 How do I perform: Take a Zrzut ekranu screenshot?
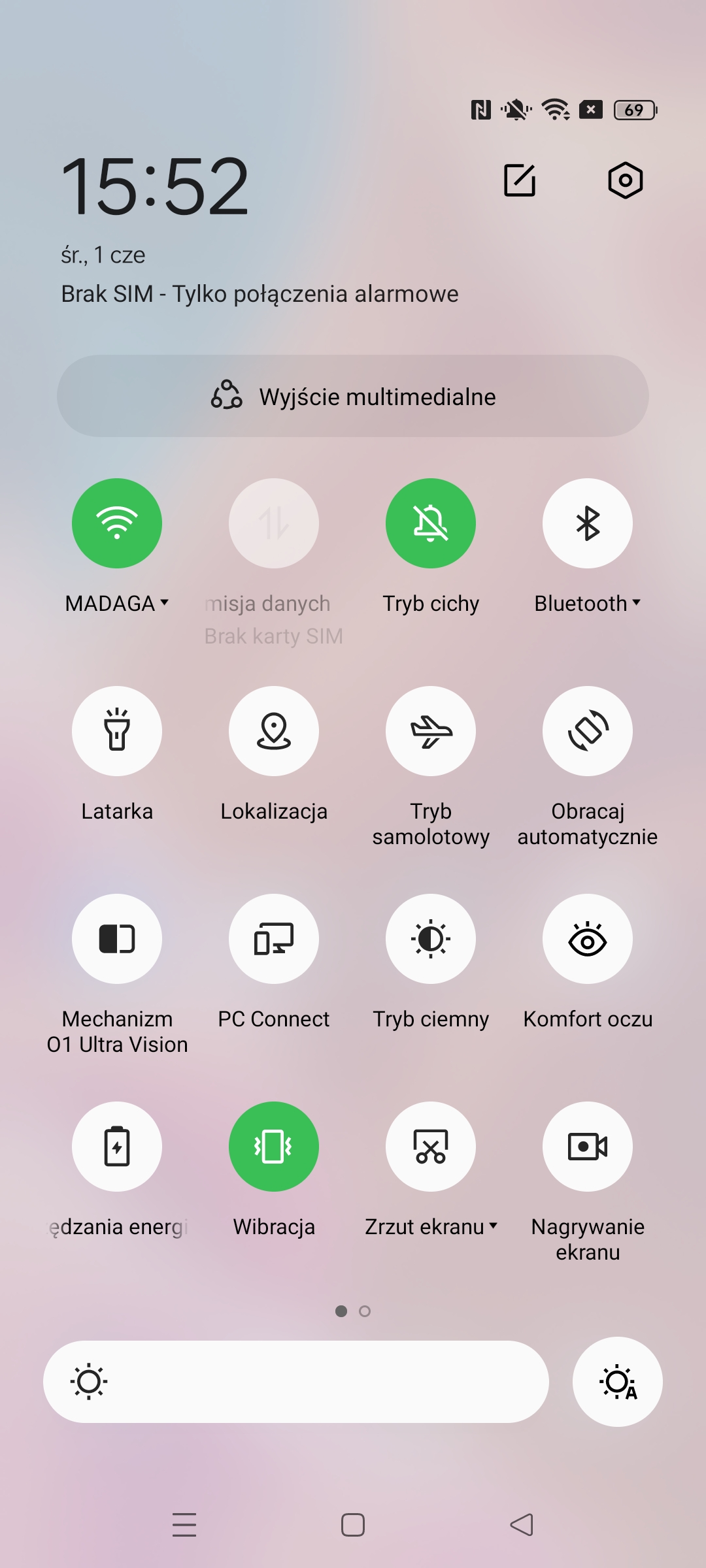[x=431, y=1147]
